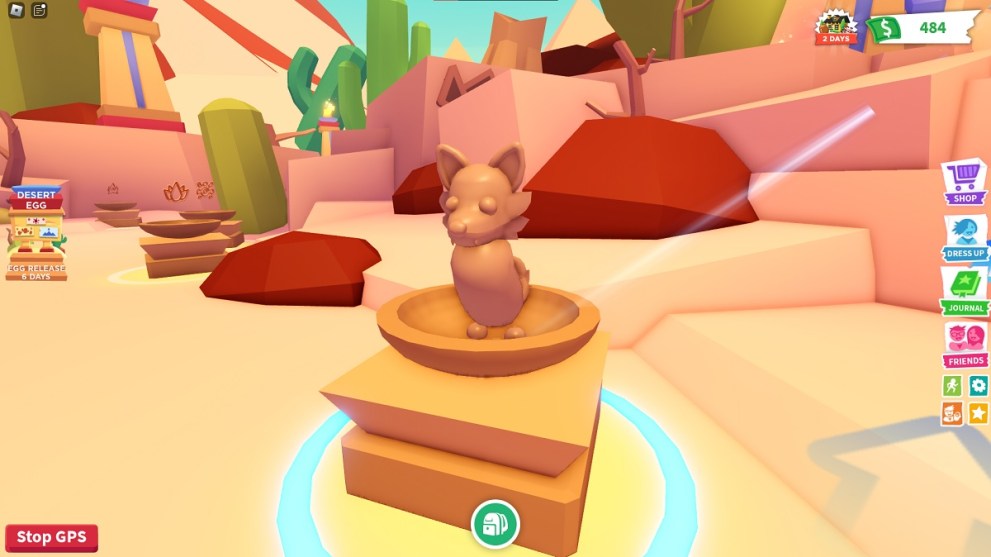Tap the green running figure icon
991x557 pixels.
(952, 385)
